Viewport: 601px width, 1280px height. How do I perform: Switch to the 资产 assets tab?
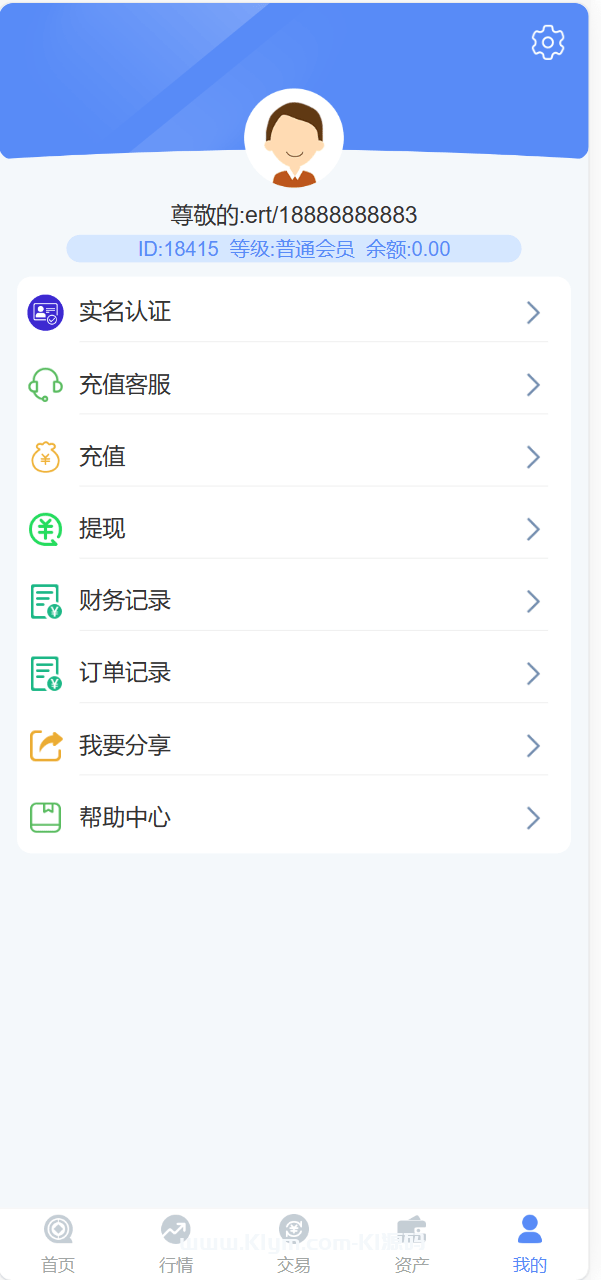412,1244
